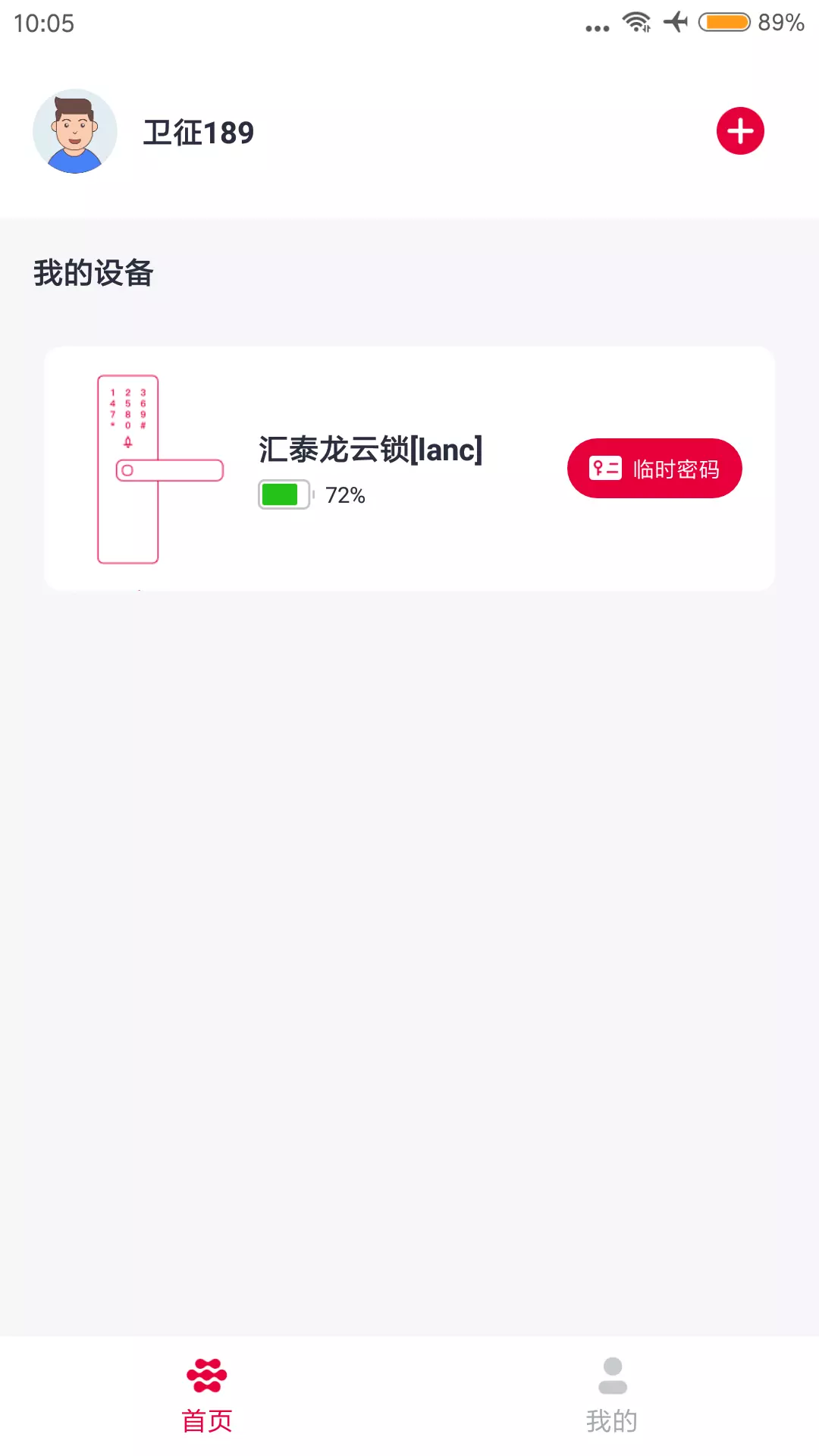Add a new device with the plus button

[740, 131]
